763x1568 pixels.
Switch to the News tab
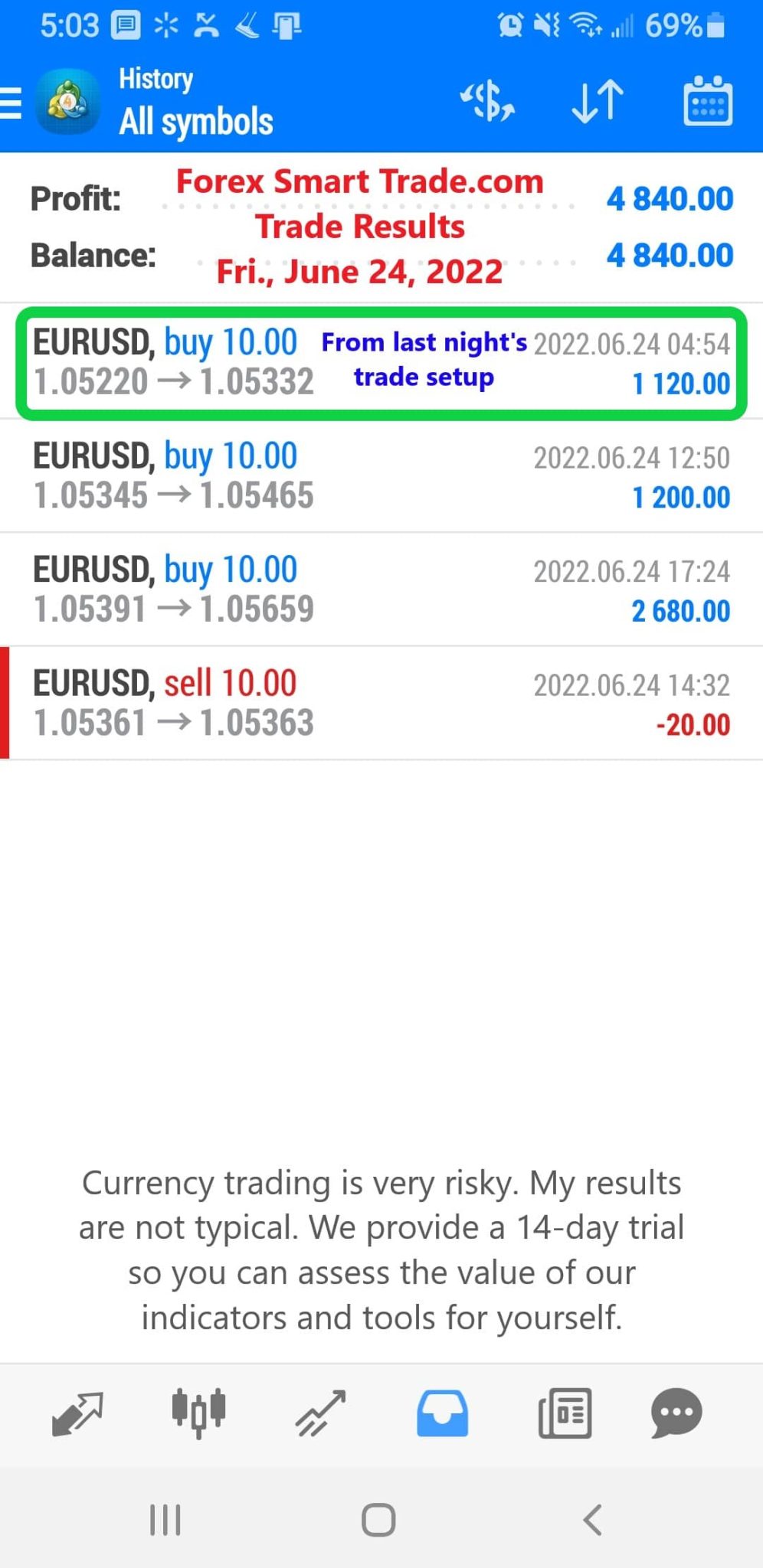565,1413
